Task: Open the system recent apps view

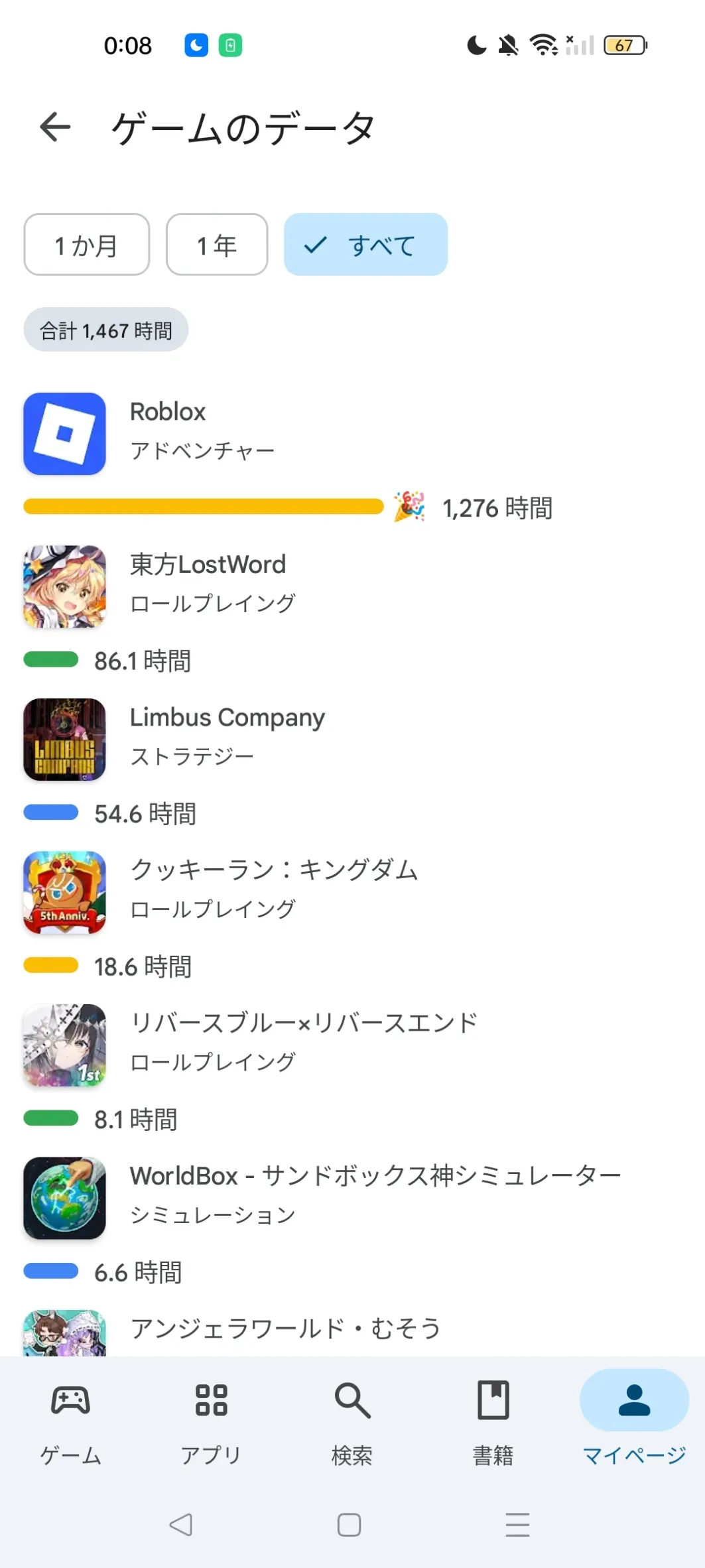Action: point(517,1525)
